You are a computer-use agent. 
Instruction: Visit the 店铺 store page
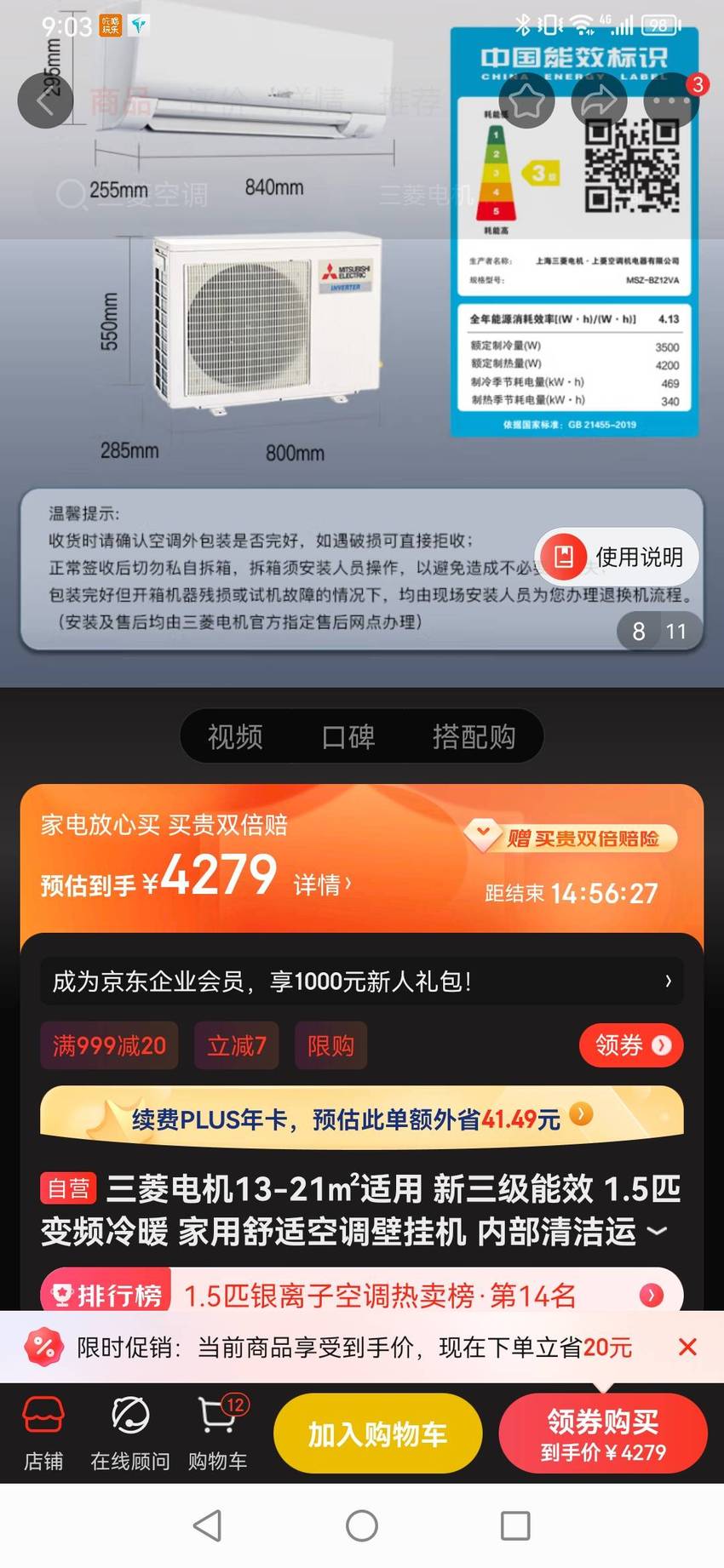(43, 1434)
